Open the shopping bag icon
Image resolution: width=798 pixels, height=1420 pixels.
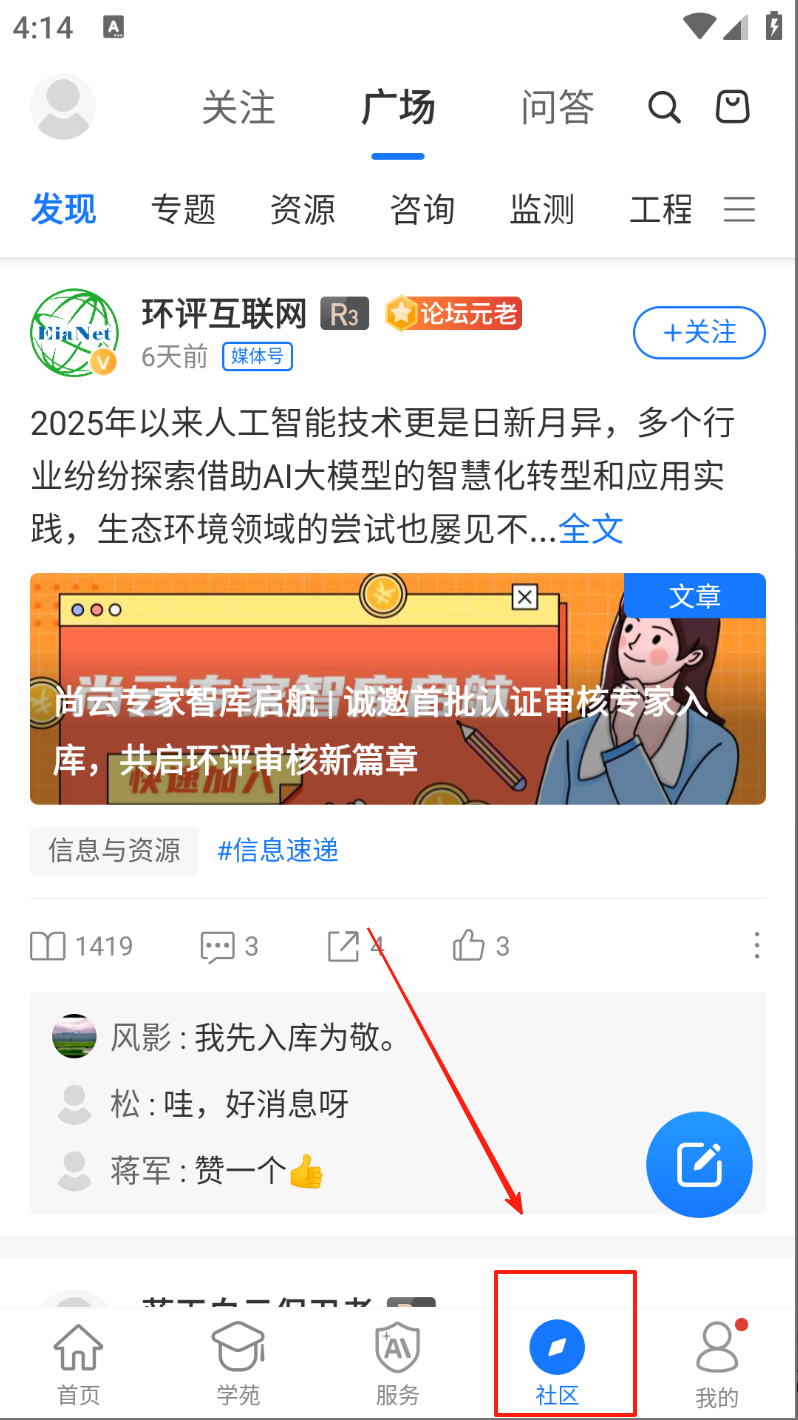(733, 106)
